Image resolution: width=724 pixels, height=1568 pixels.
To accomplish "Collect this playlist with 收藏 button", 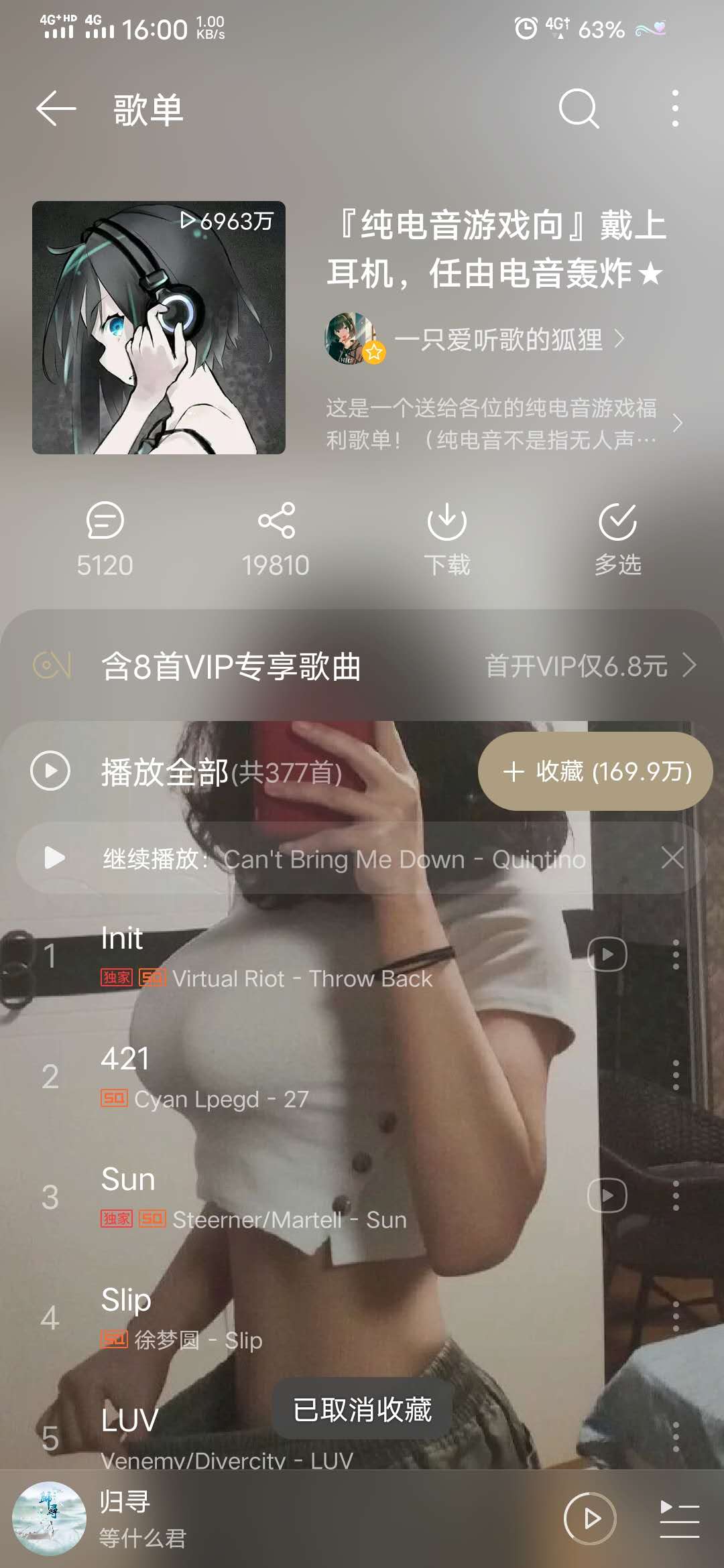I will [x=595, y=772].
